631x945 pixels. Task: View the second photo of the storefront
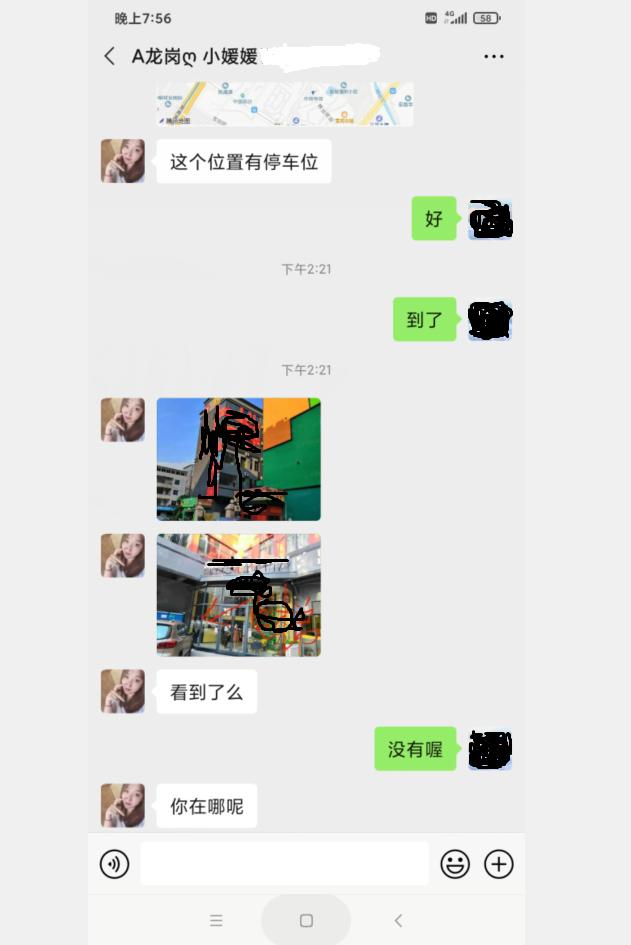(x=239, y=595)
